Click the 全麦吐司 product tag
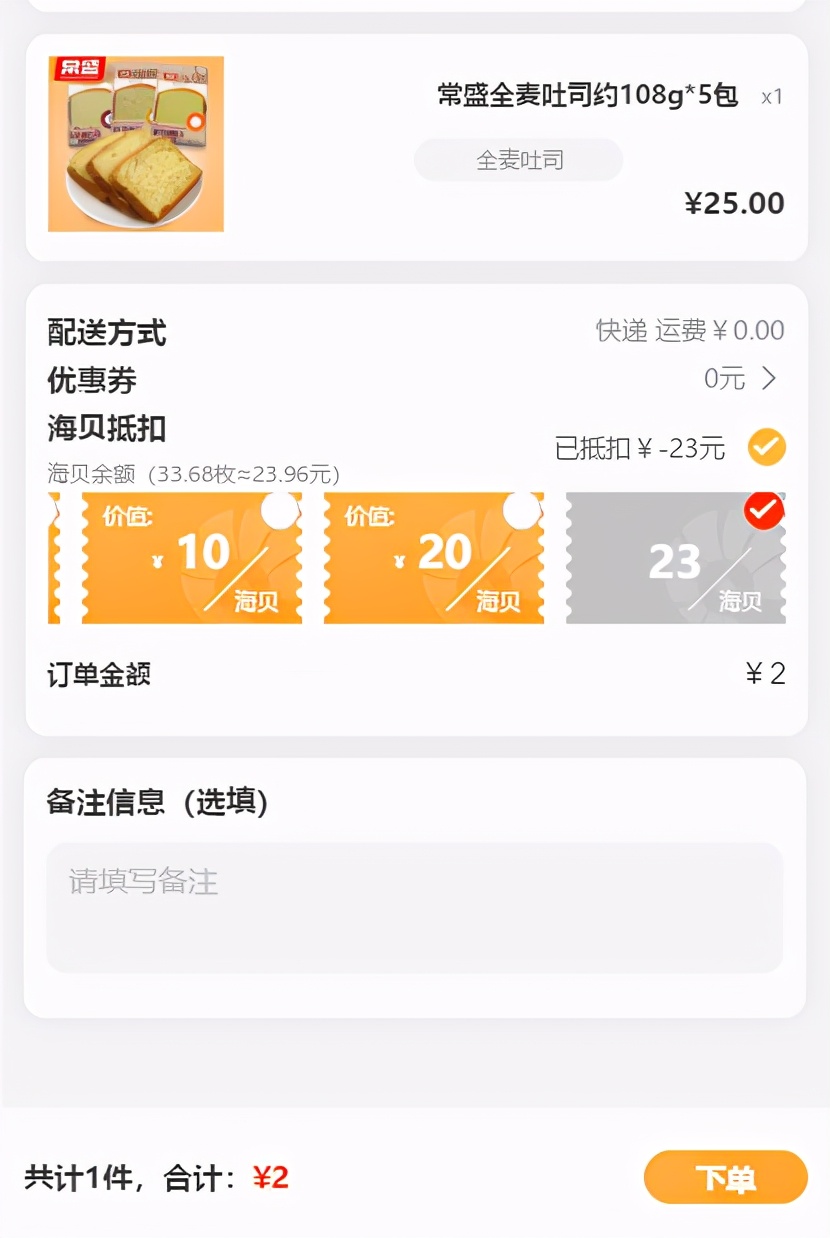830x1238 pixels. [x=518, y=159]
